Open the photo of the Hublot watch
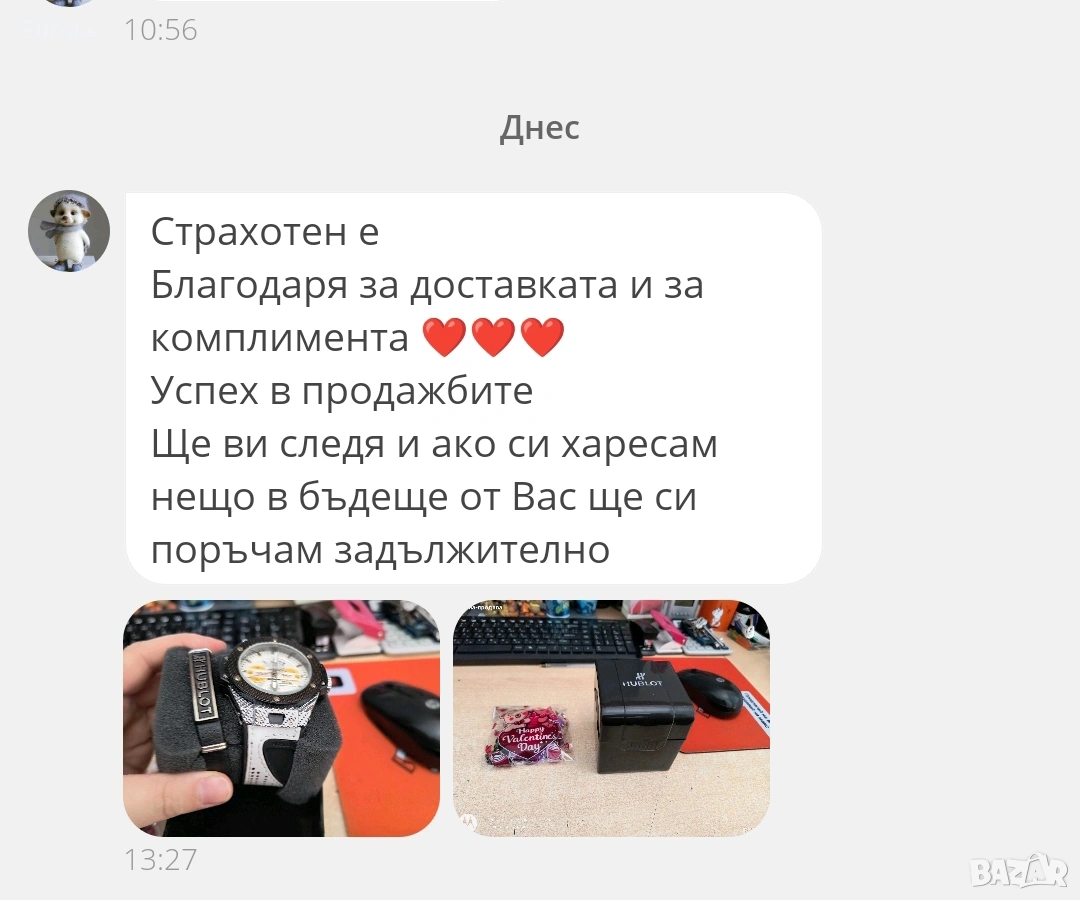1080x900 pixels. [281, 718]
